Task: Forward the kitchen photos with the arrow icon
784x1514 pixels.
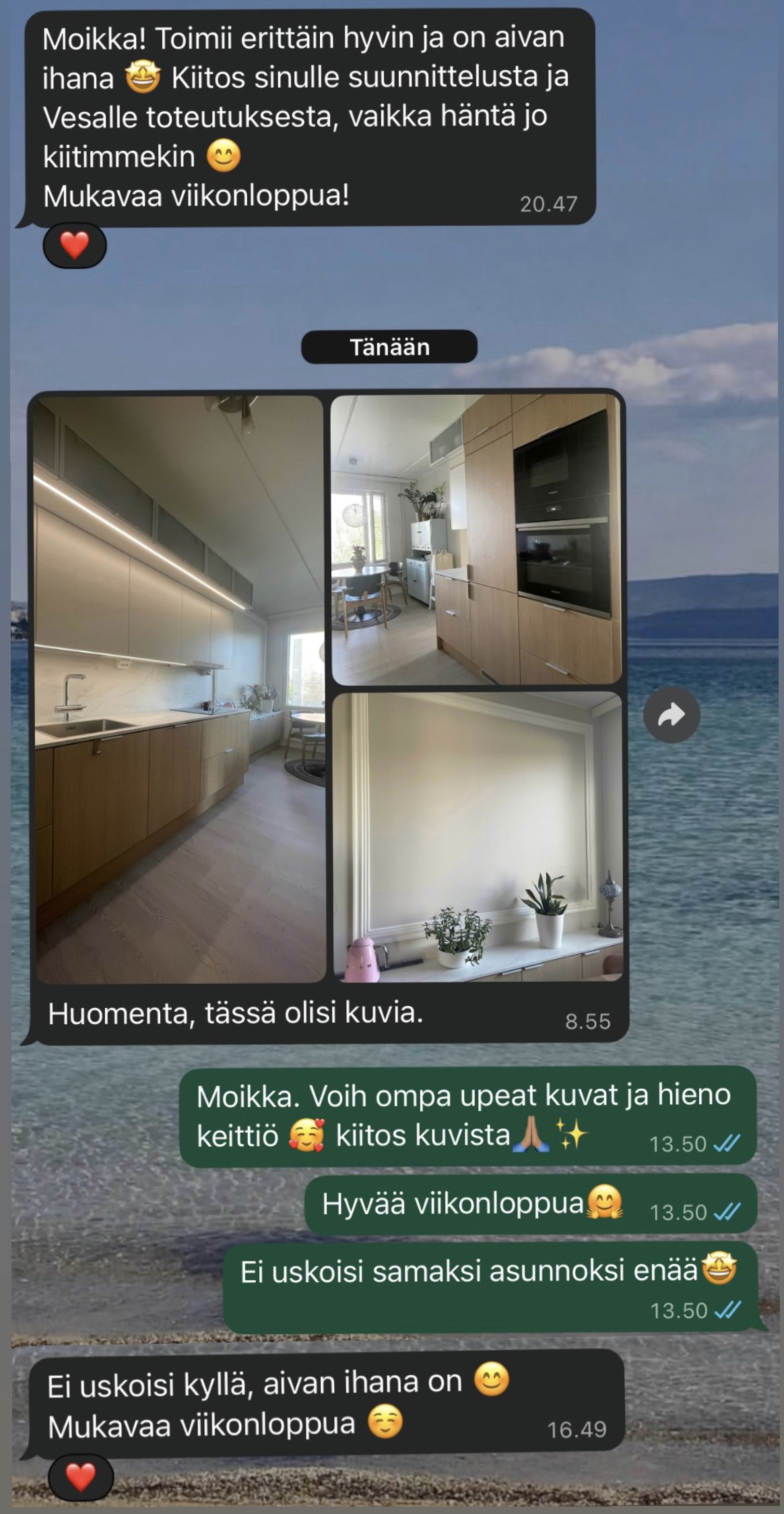Action: (x=671, y=715)
